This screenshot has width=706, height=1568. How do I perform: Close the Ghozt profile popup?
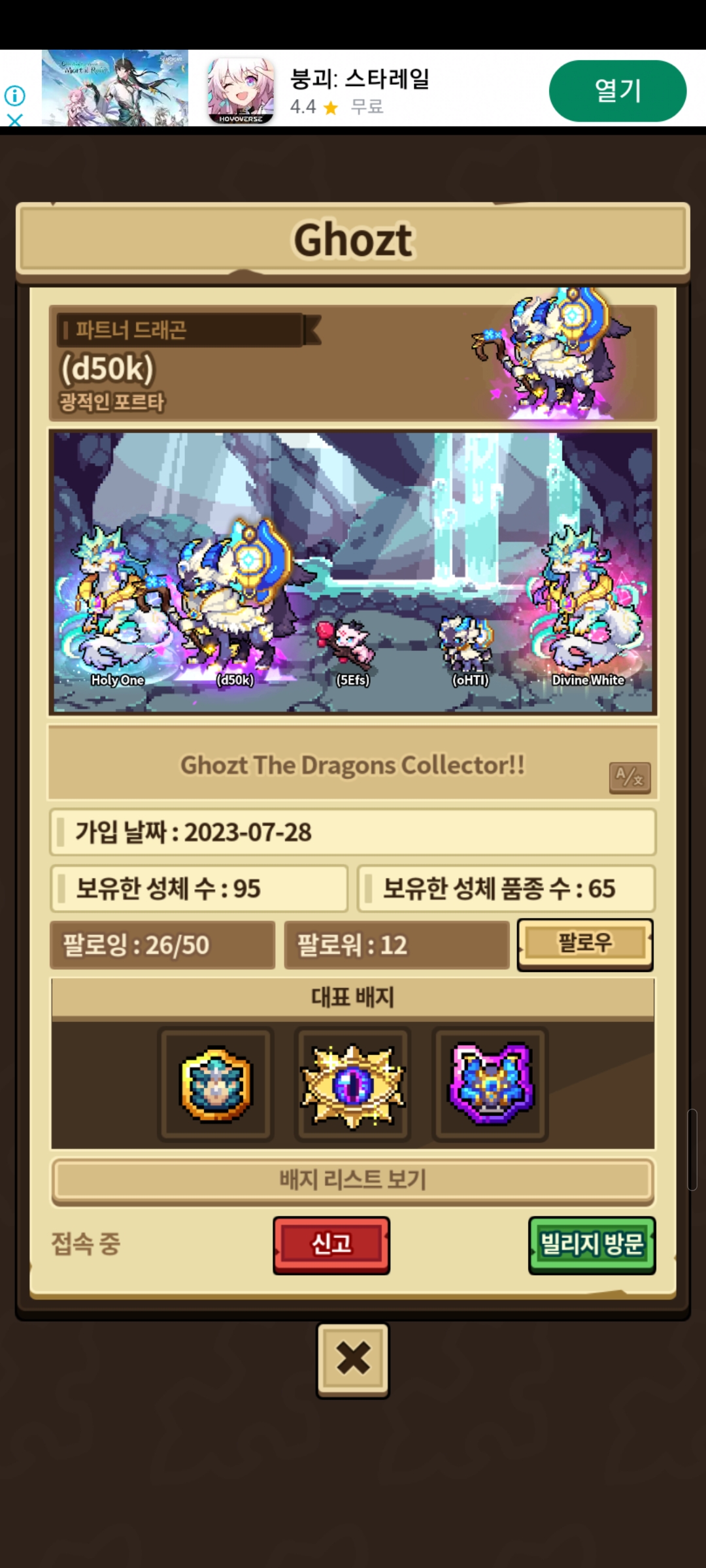point(353,1359)
